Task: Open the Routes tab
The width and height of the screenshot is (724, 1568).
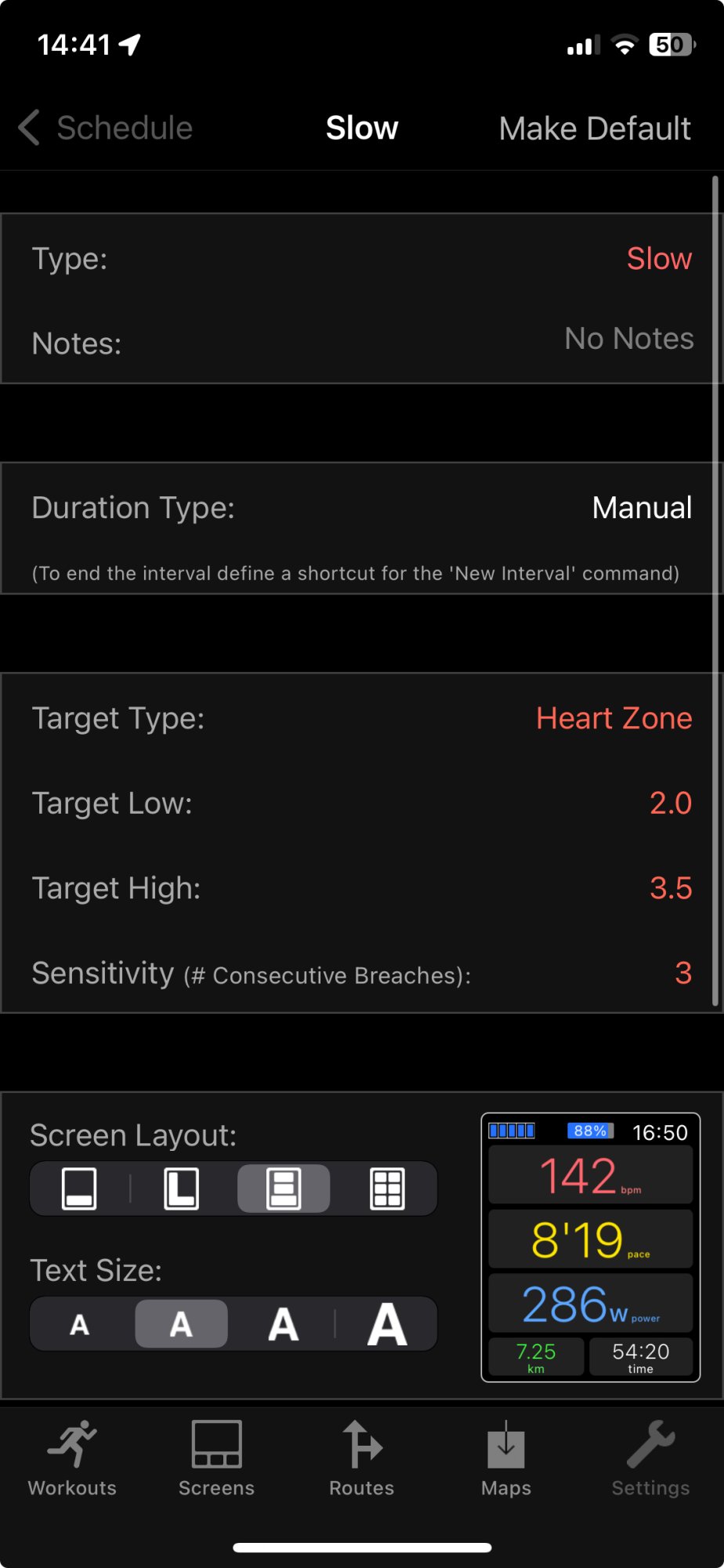Action: click(361, 1458)
